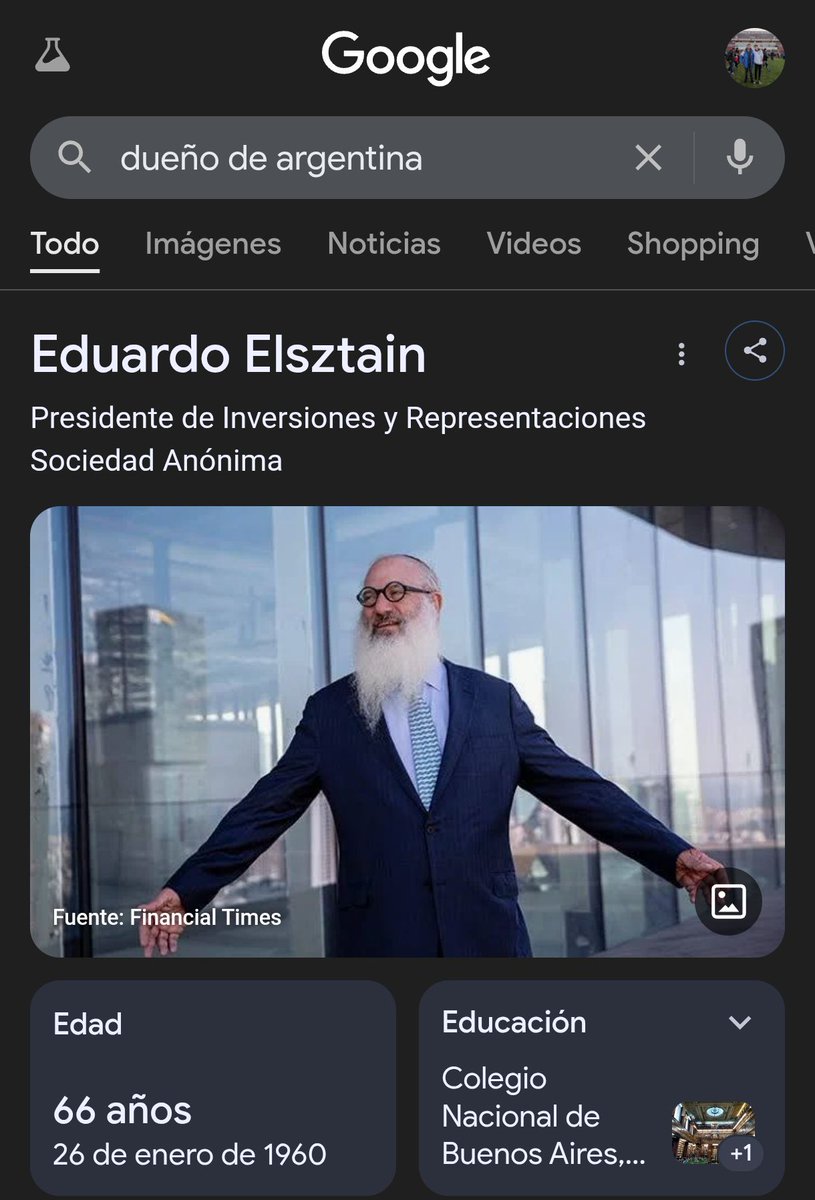Switch to the Imágenes tab
815x1200 pixels.
coord(213,244)
